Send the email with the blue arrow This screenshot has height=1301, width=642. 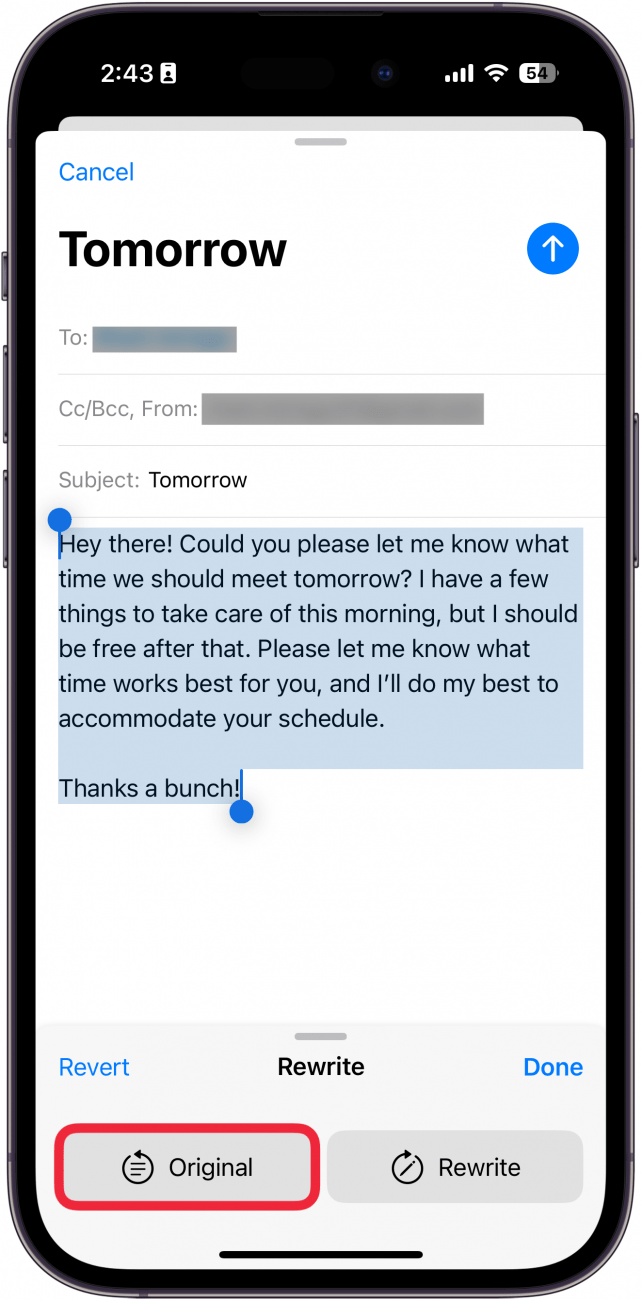pos(552,248)
